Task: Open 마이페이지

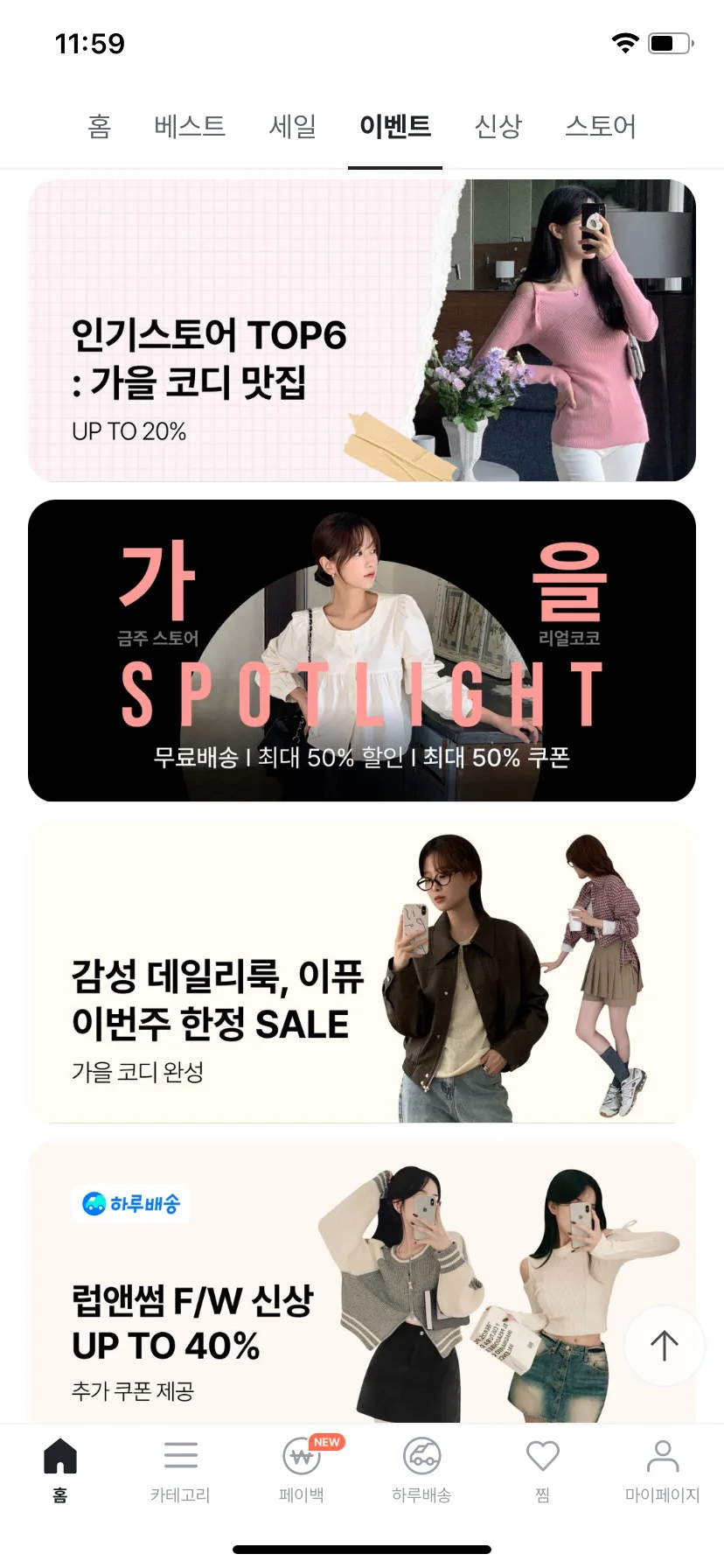Action: pyautogui.click(x=662, y=1470)
